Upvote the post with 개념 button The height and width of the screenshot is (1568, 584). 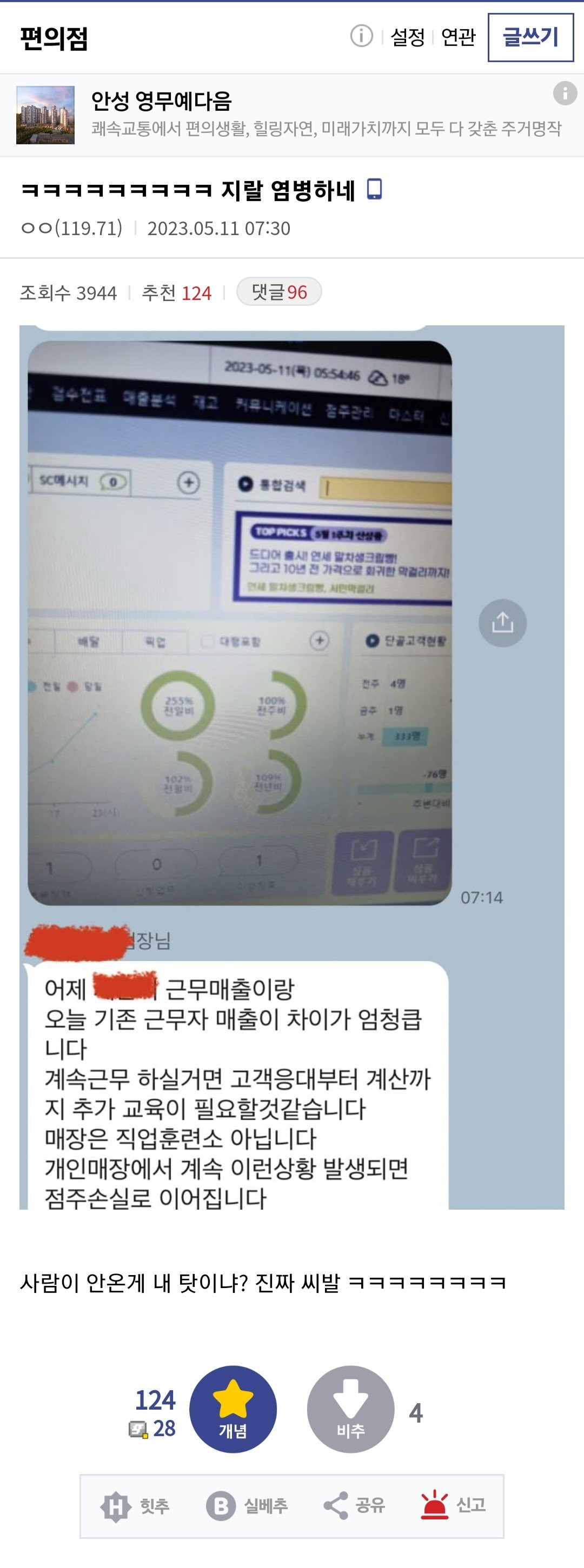[x=233, y=1409]
